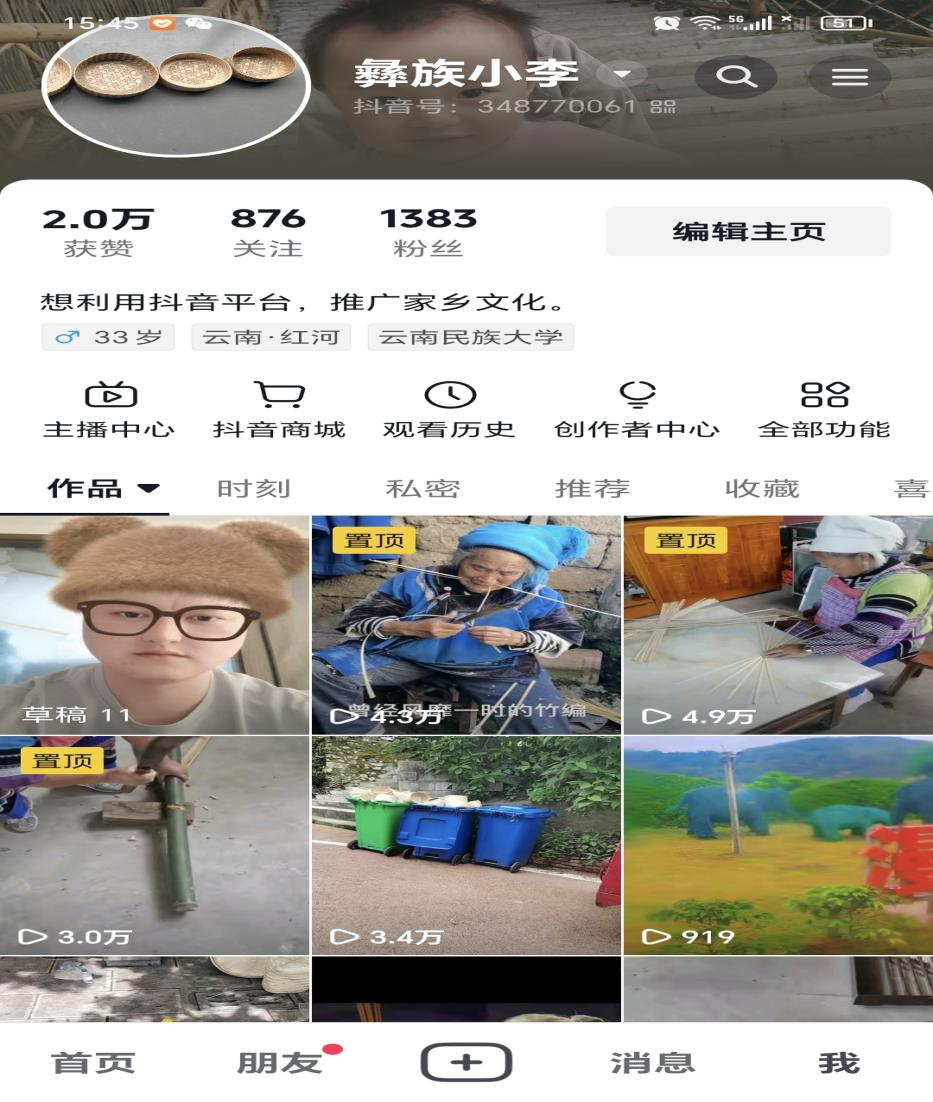Screen dimensions: 933x1102
Task: Expand the account switcher arrow beside 彝族小李
Action: point(622,76)
